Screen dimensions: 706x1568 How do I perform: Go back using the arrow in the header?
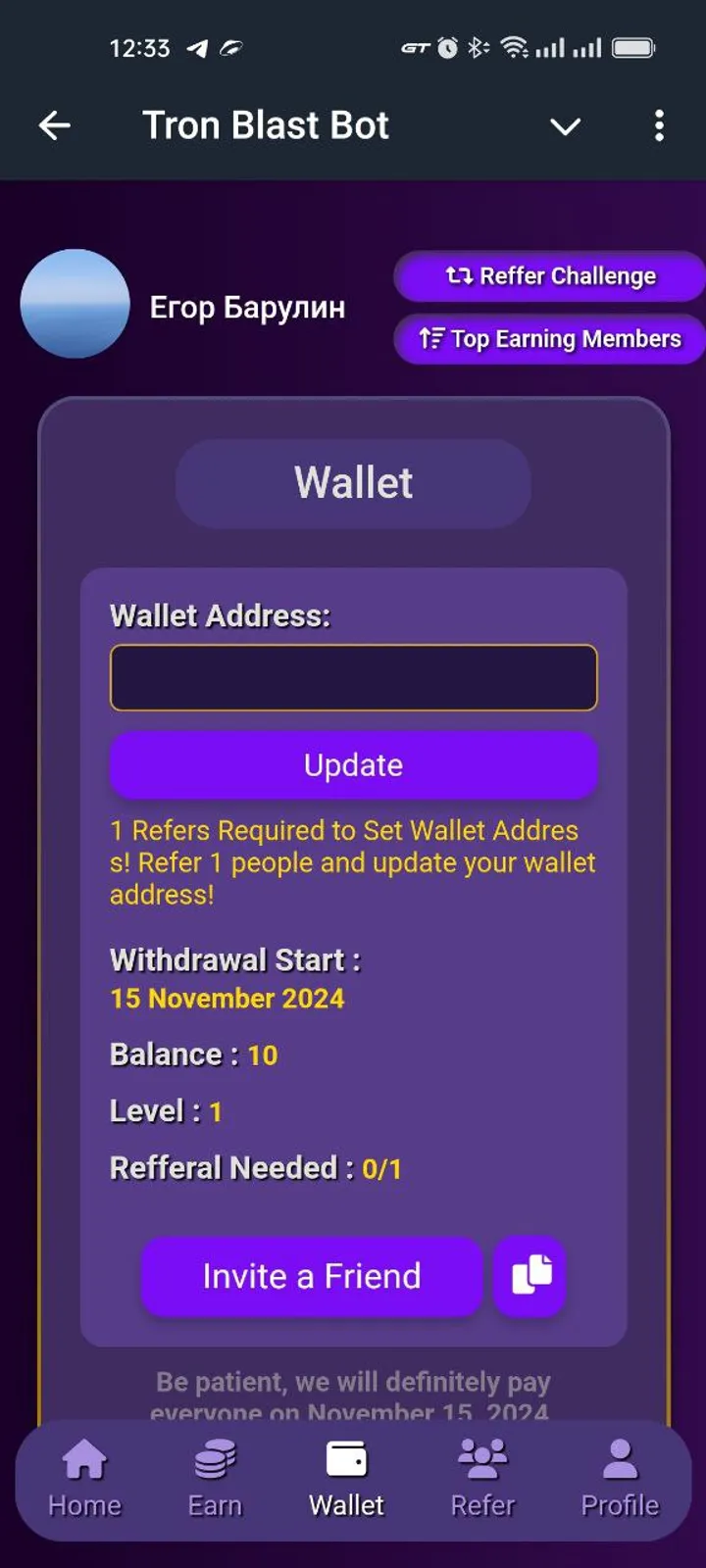point(55,125)
